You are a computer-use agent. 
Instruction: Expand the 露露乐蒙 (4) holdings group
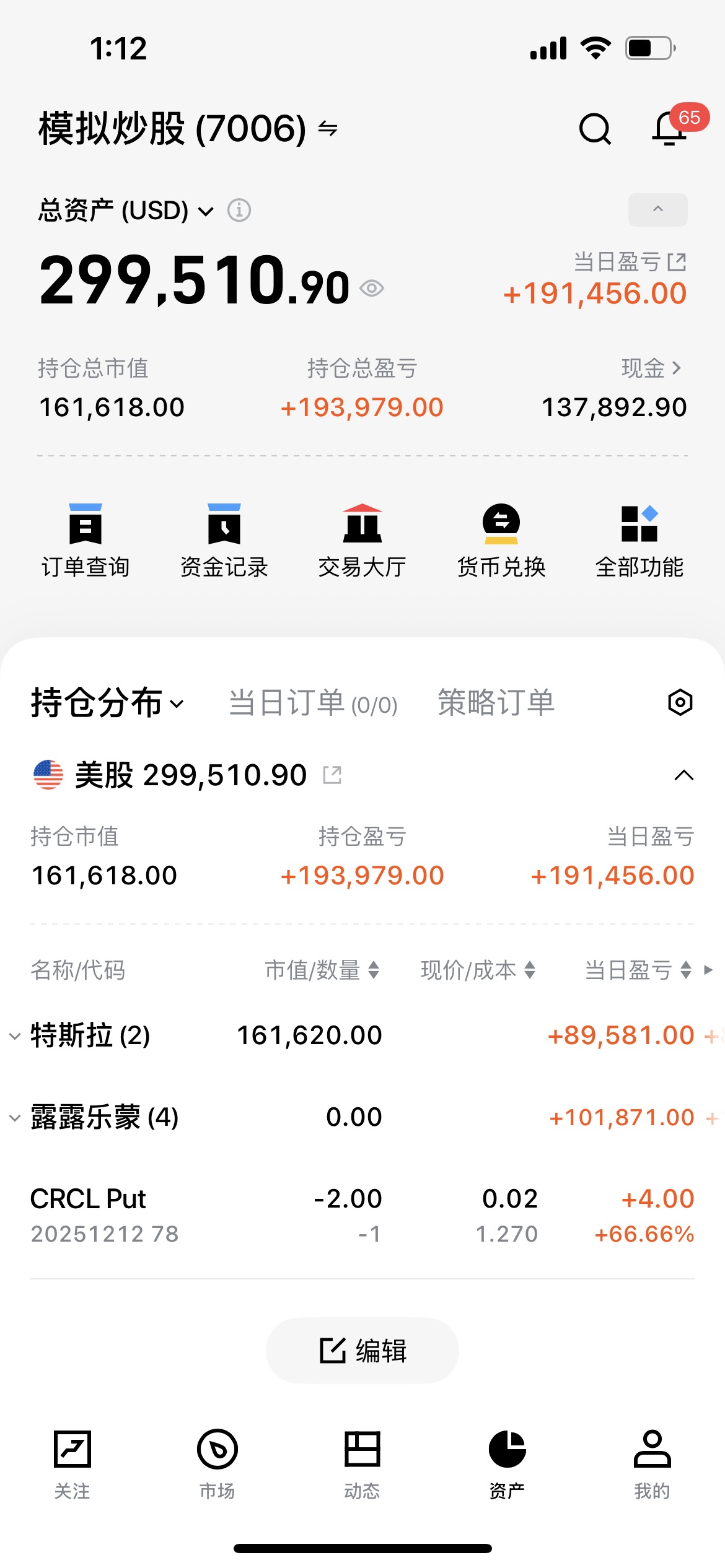click(x=104, y=1118)
